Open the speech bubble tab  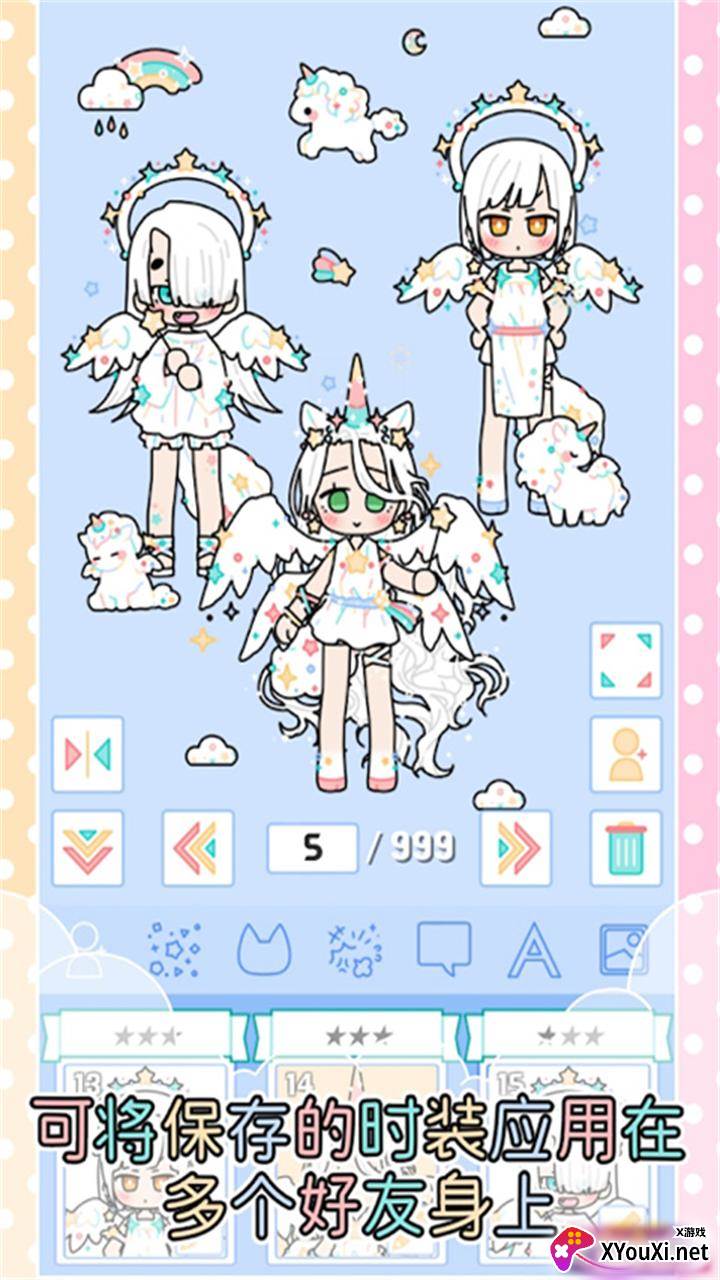click(444, 949)
